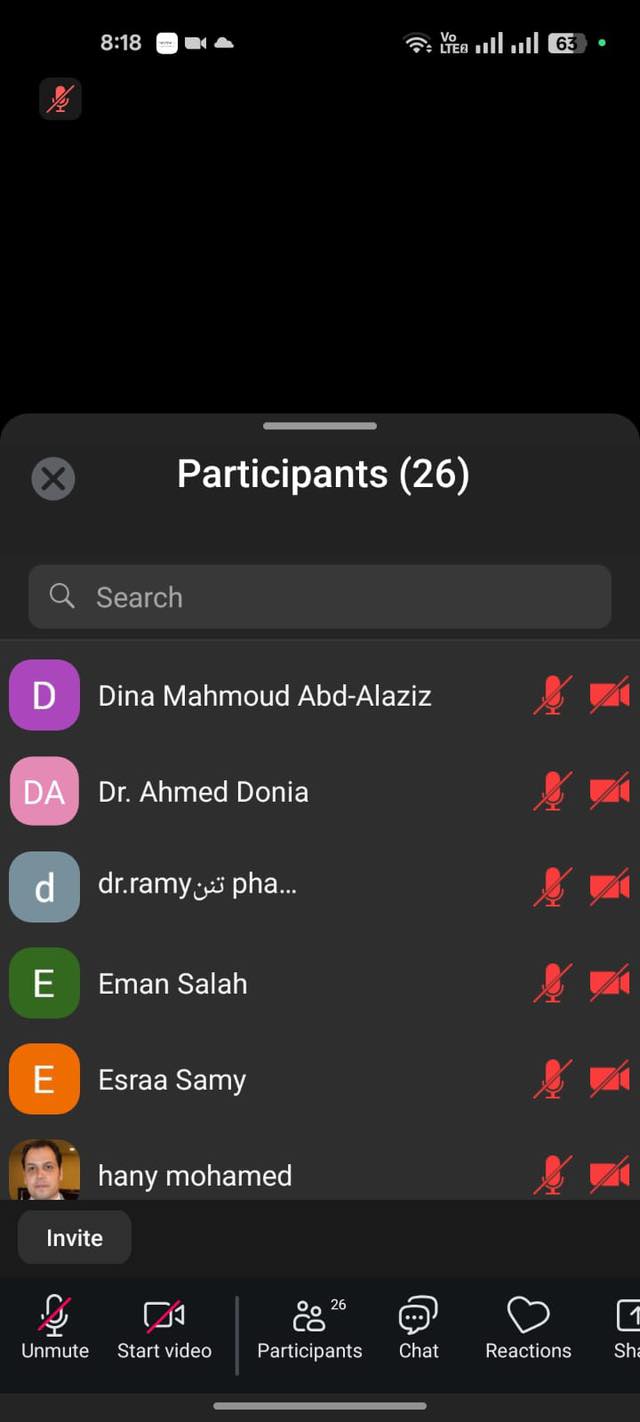The image size is (640, 1422).
Task: Invite someone to the meeting
Action: coord(74,1238)
